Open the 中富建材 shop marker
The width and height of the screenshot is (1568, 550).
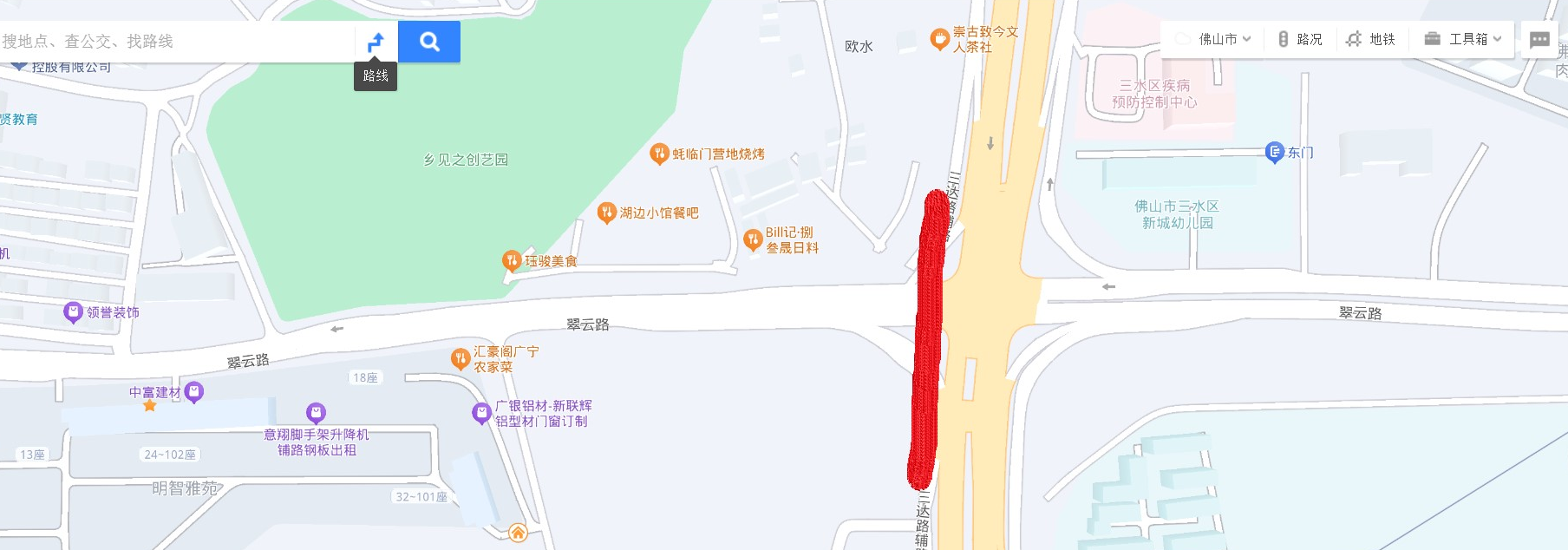194,392
